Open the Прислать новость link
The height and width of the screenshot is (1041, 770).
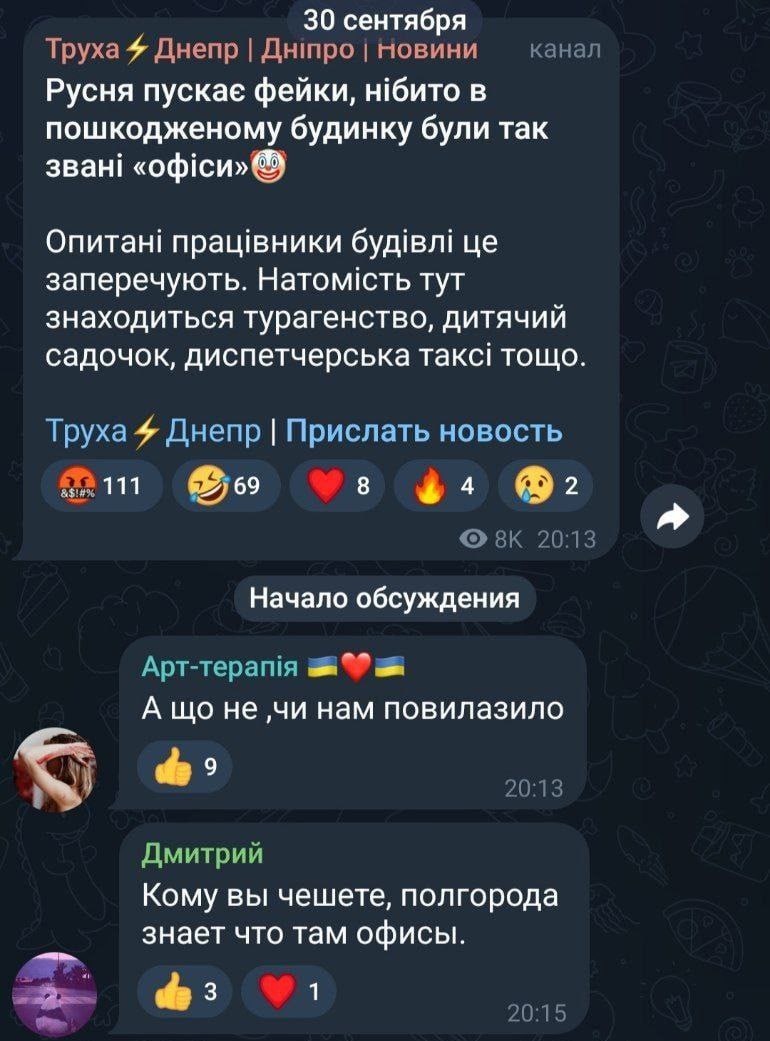(x=424, y=431)
